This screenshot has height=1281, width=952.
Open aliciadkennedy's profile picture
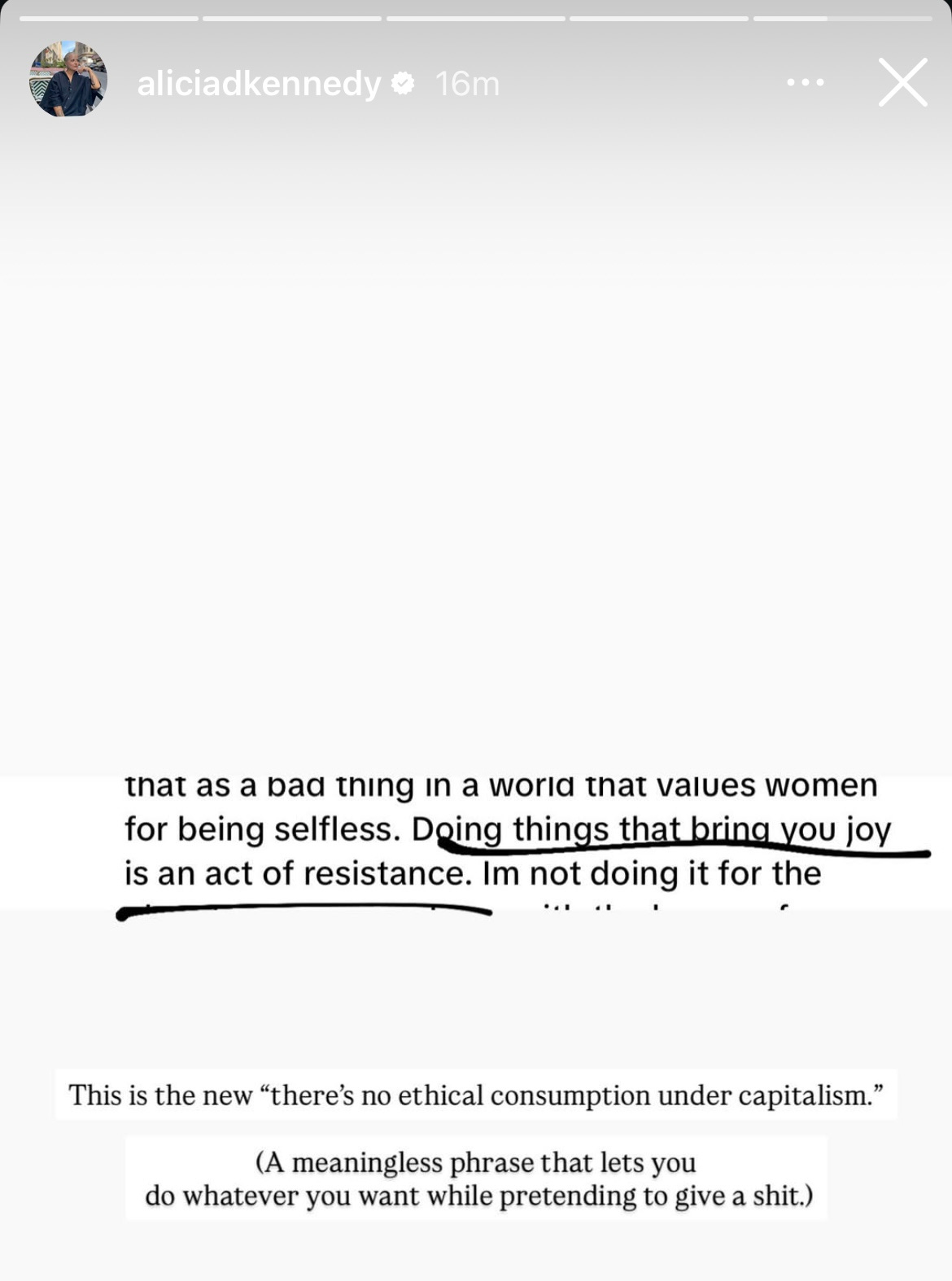[x=68, y=79]
